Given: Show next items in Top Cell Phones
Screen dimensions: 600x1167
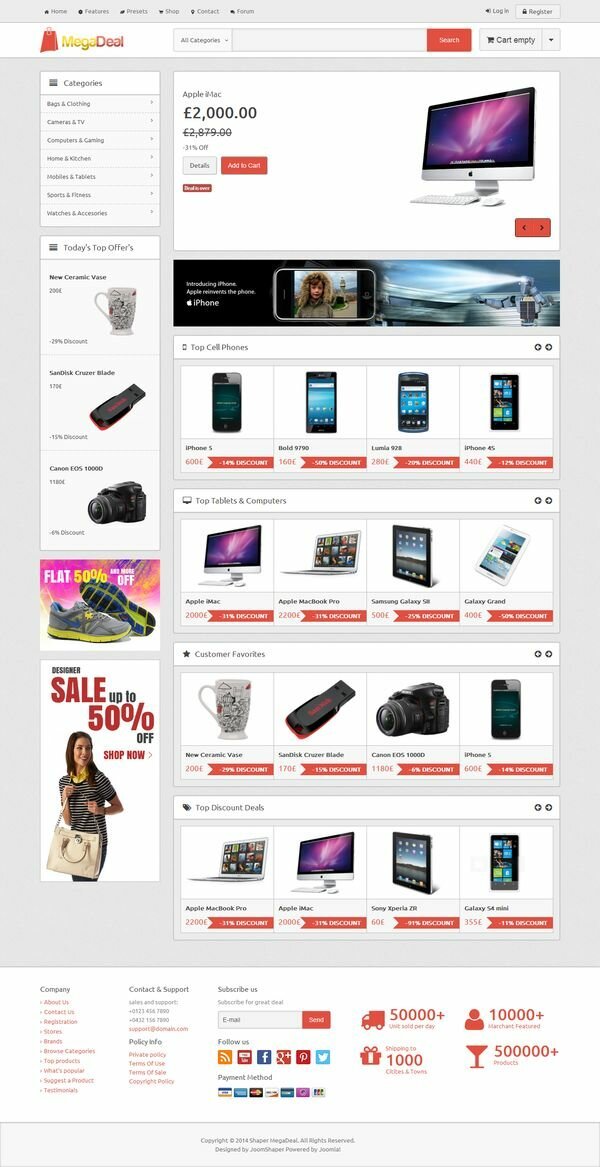Looking at the screenshot, I should click(549, 347).
